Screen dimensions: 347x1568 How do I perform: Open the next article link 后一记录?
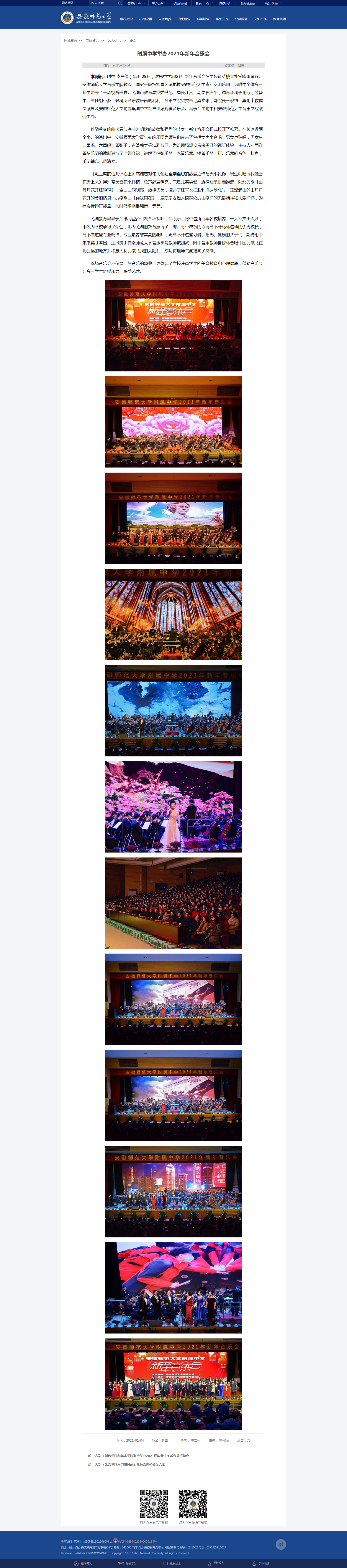tap(126, 1464)
